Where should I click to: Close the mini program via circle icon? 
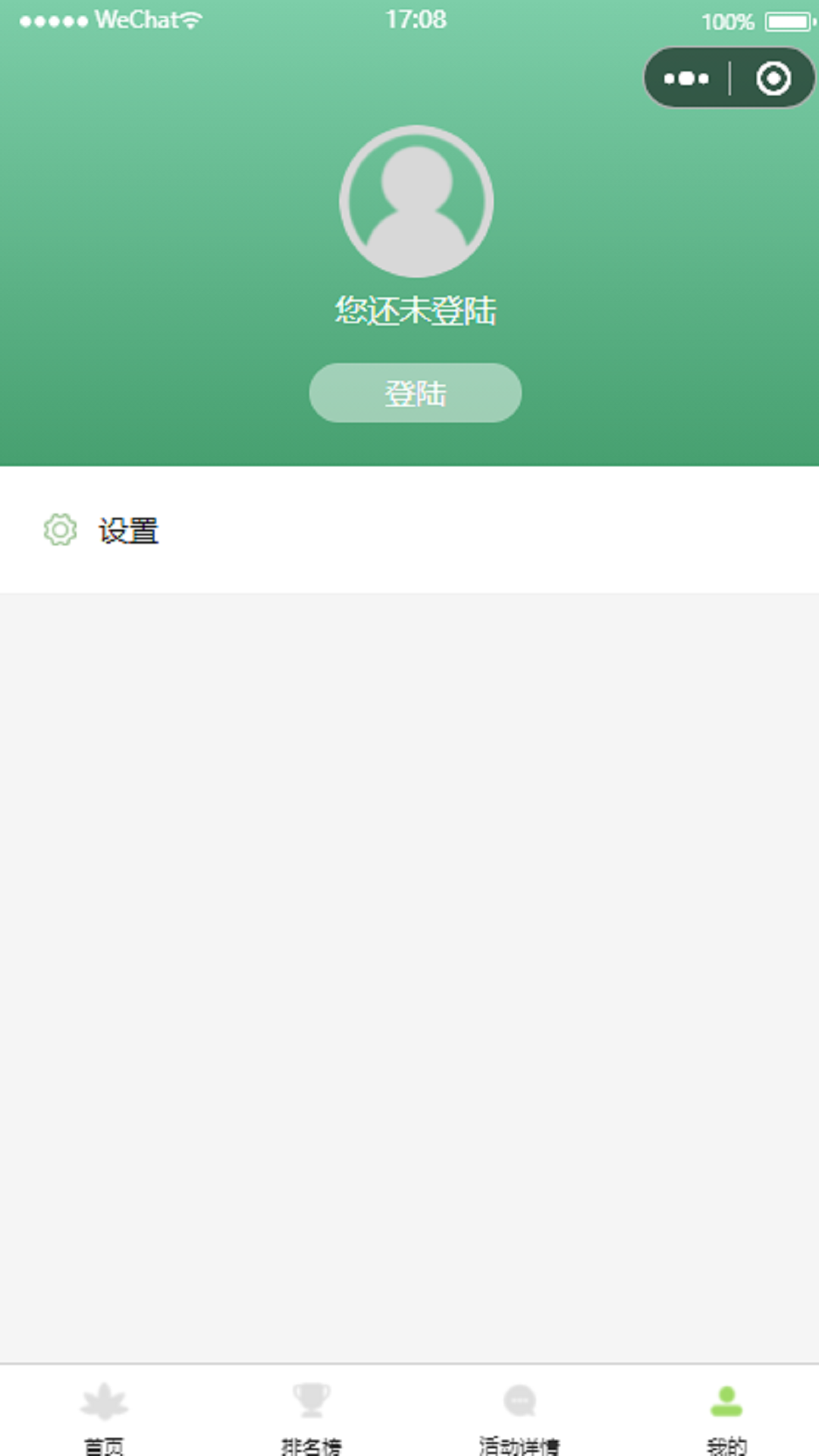point(773,78)
